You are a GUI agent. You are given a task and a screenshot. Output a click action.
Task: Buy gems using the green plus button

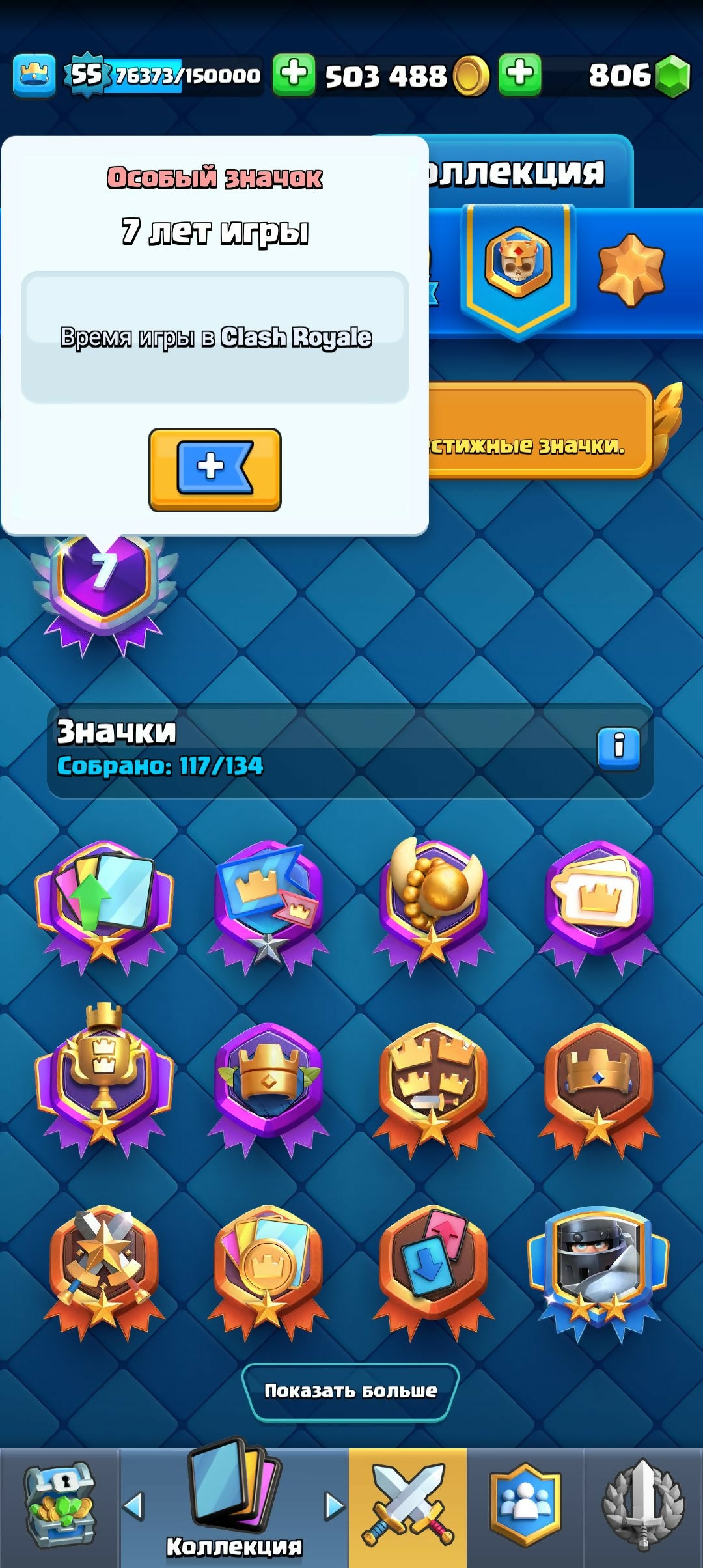(519, 74)
